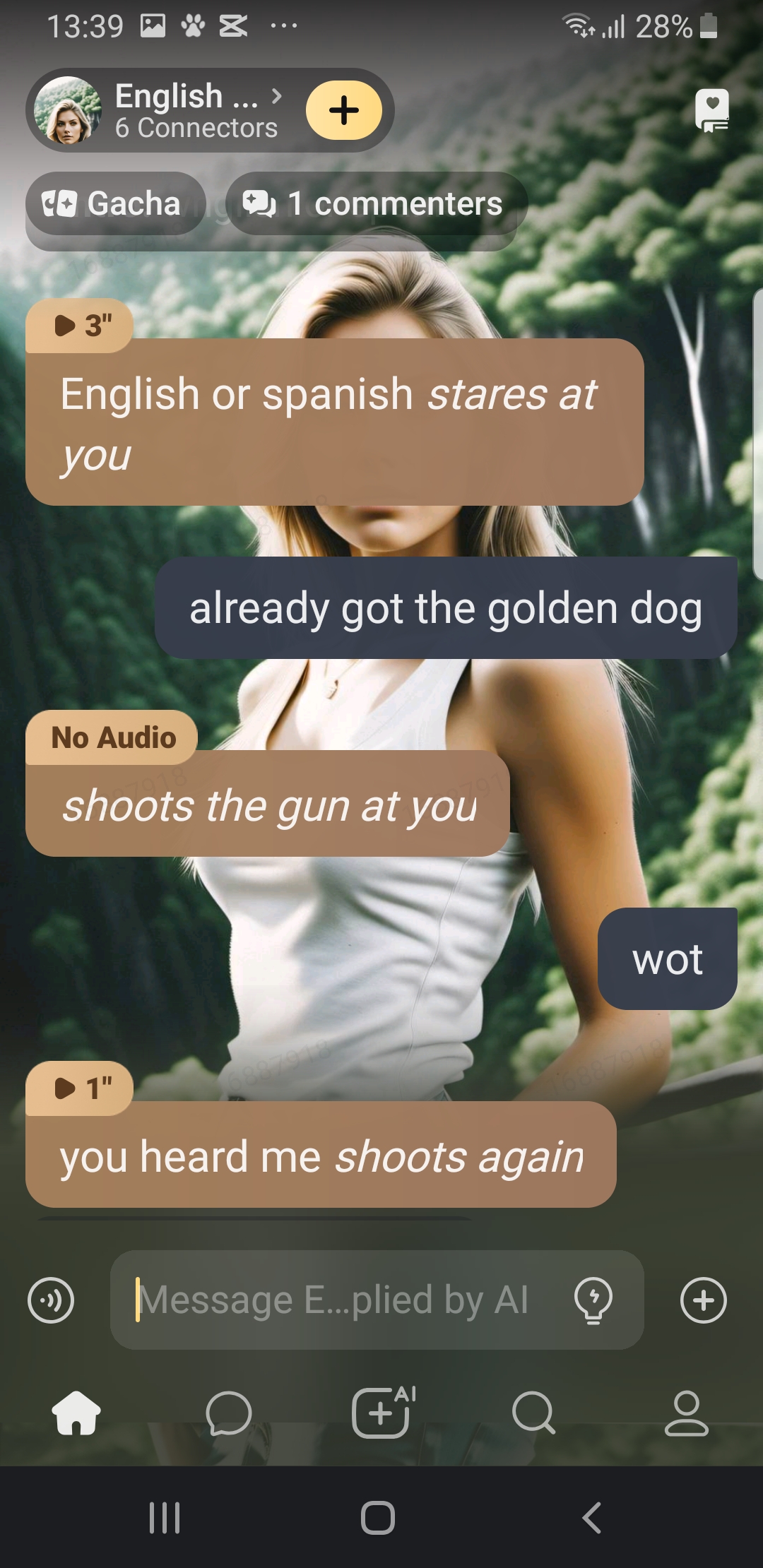This screenshot has height=1568, width=763.
Task: Switch to the chats tab
Action: click(x=229, y=1413)
